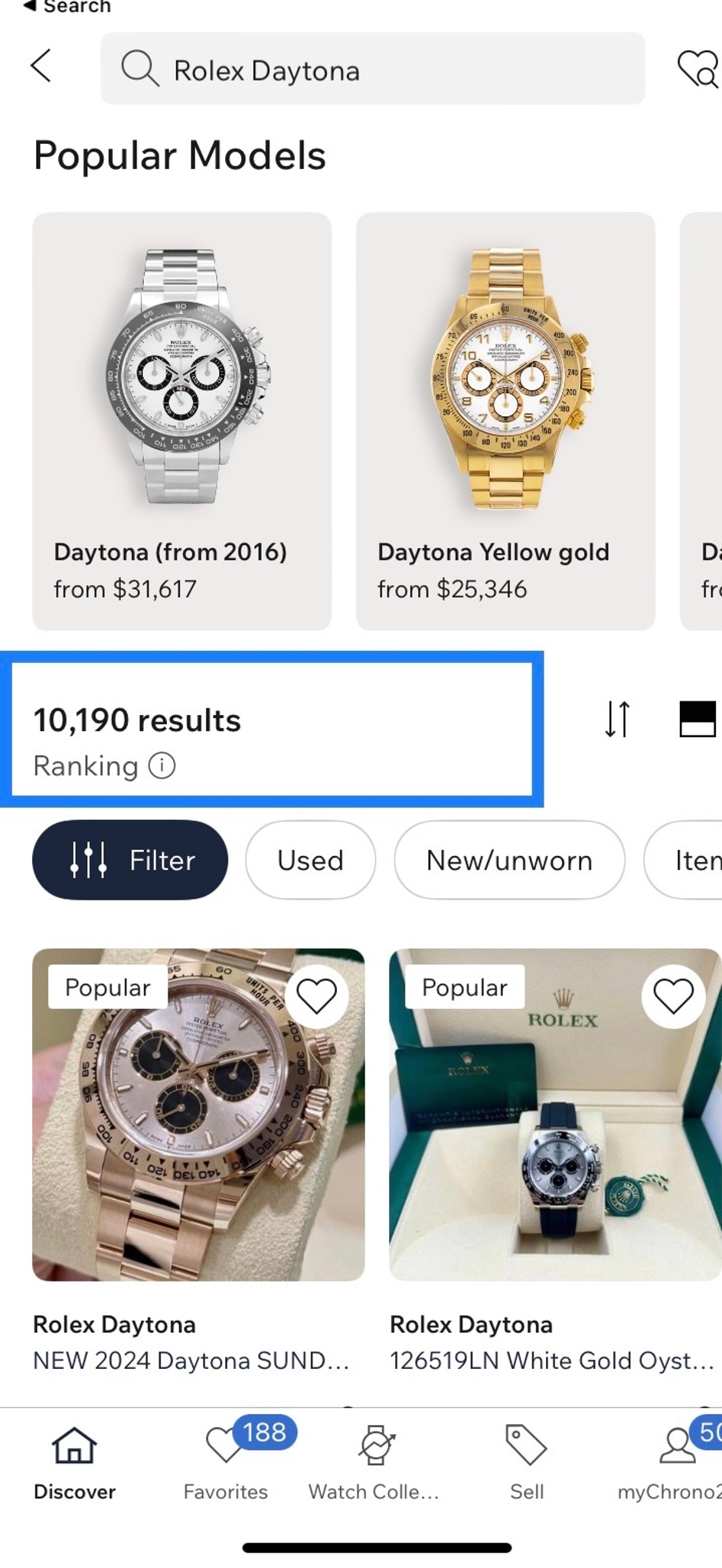Favorite the NEW 2024 Daytona listing
The width and height of the screenshot is (722, 1568).
316,996
